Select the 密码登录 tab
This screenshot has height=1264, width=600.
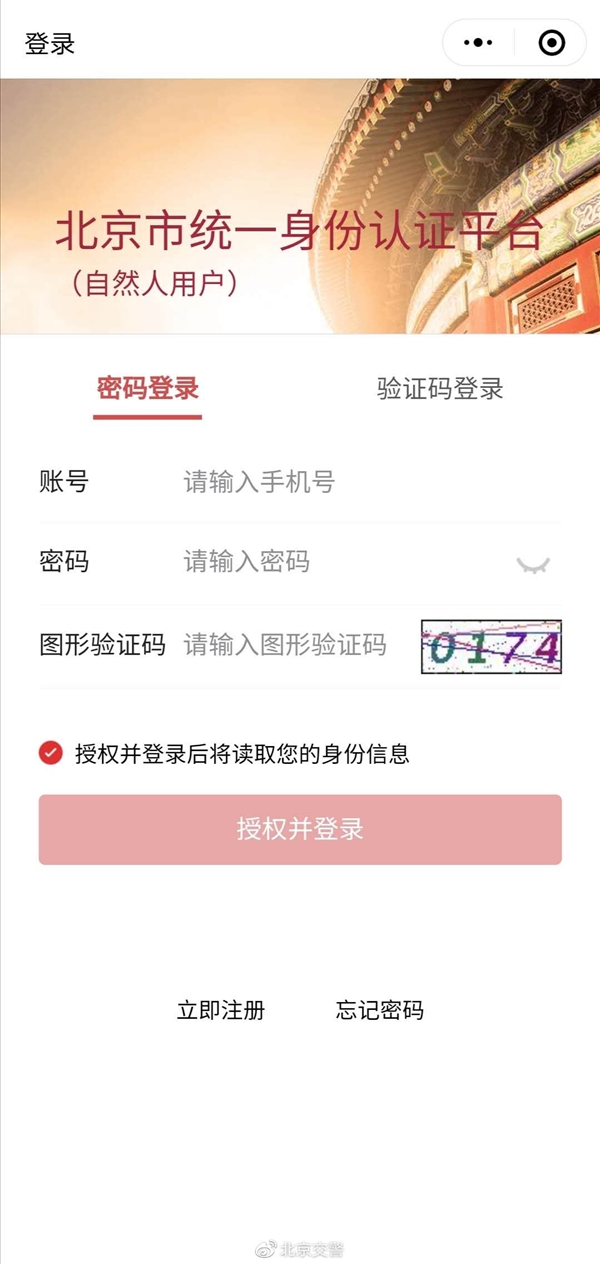[148, 389]
